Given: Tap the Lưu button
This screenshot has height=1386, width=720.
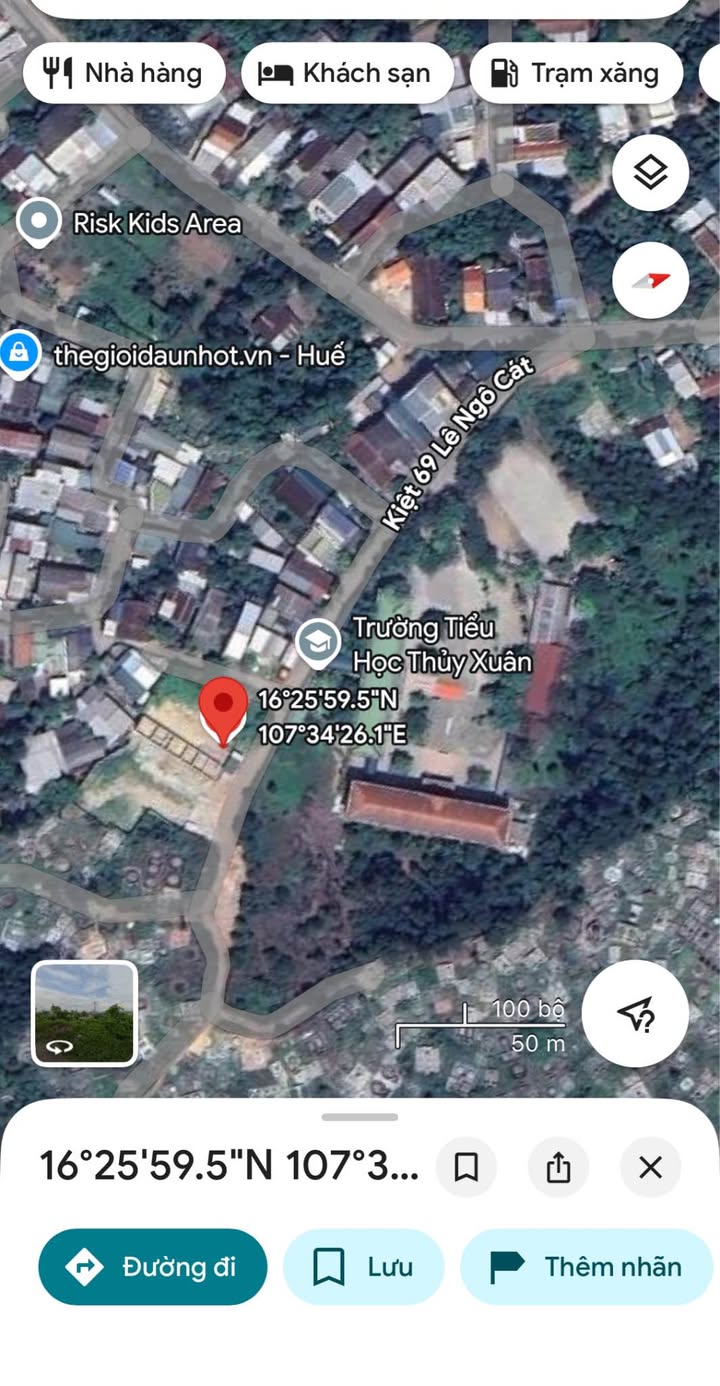Looking at the screenshot, I should tap(363, 1267).
